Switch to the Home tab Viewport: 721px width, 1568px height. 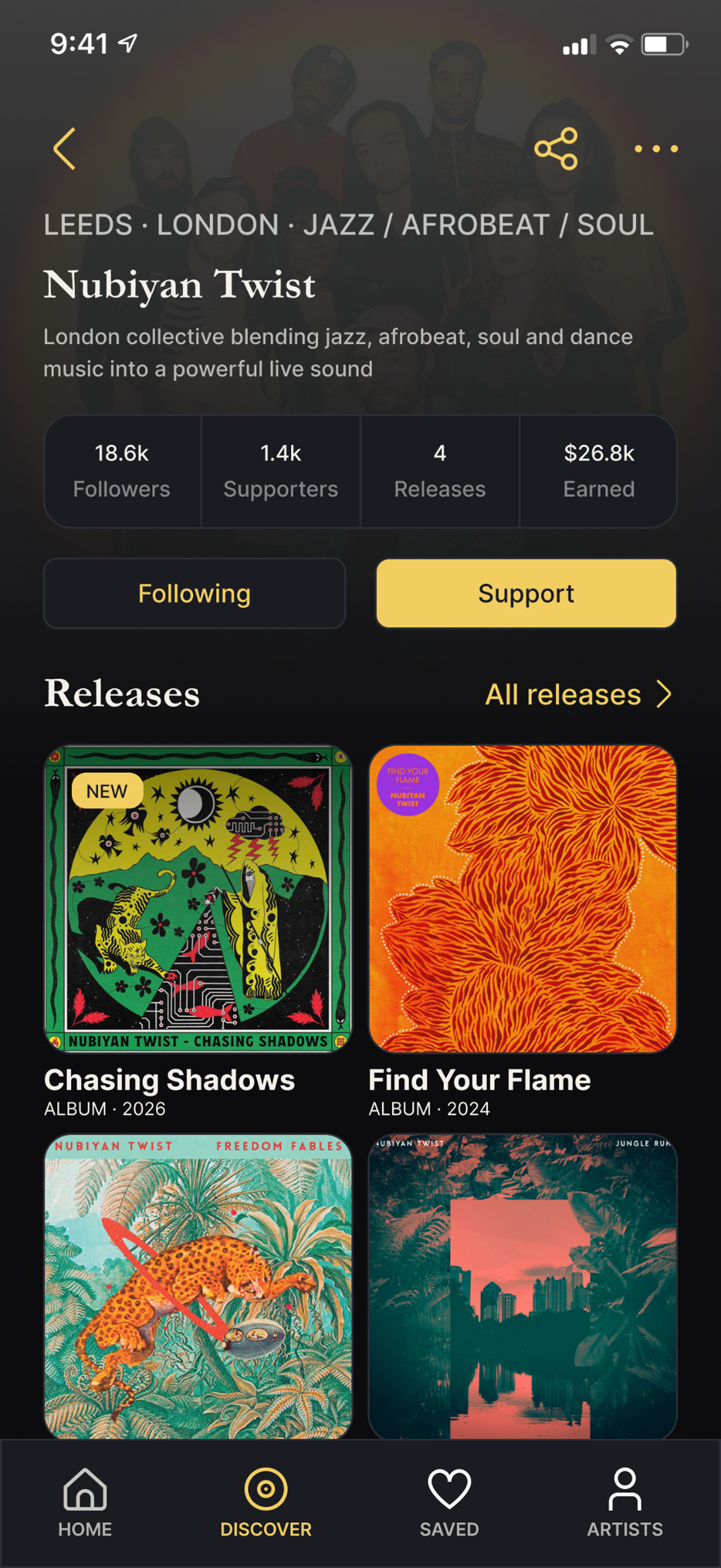click(x=85, y=1501)
